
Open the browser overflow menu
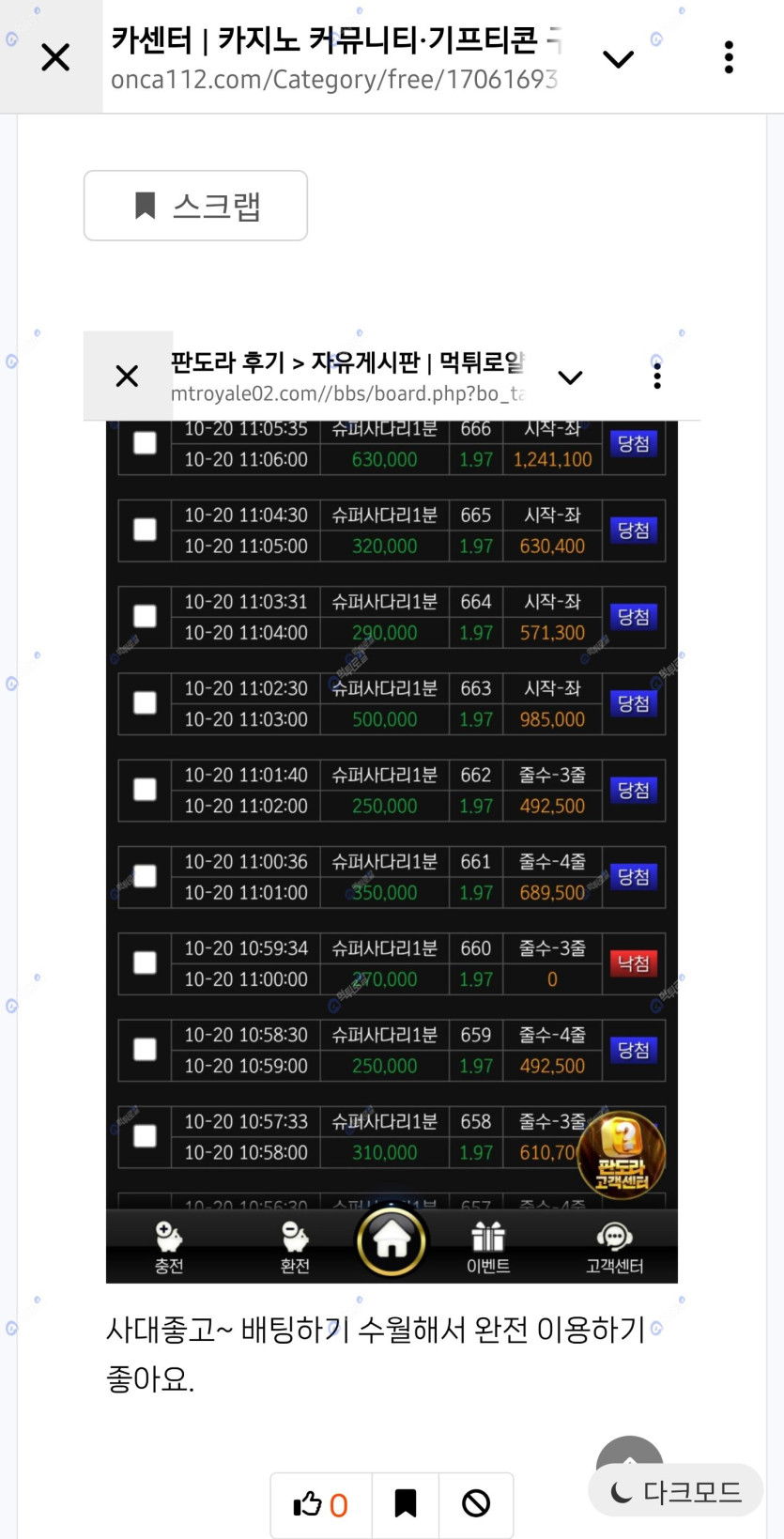(x=729, y=57)
